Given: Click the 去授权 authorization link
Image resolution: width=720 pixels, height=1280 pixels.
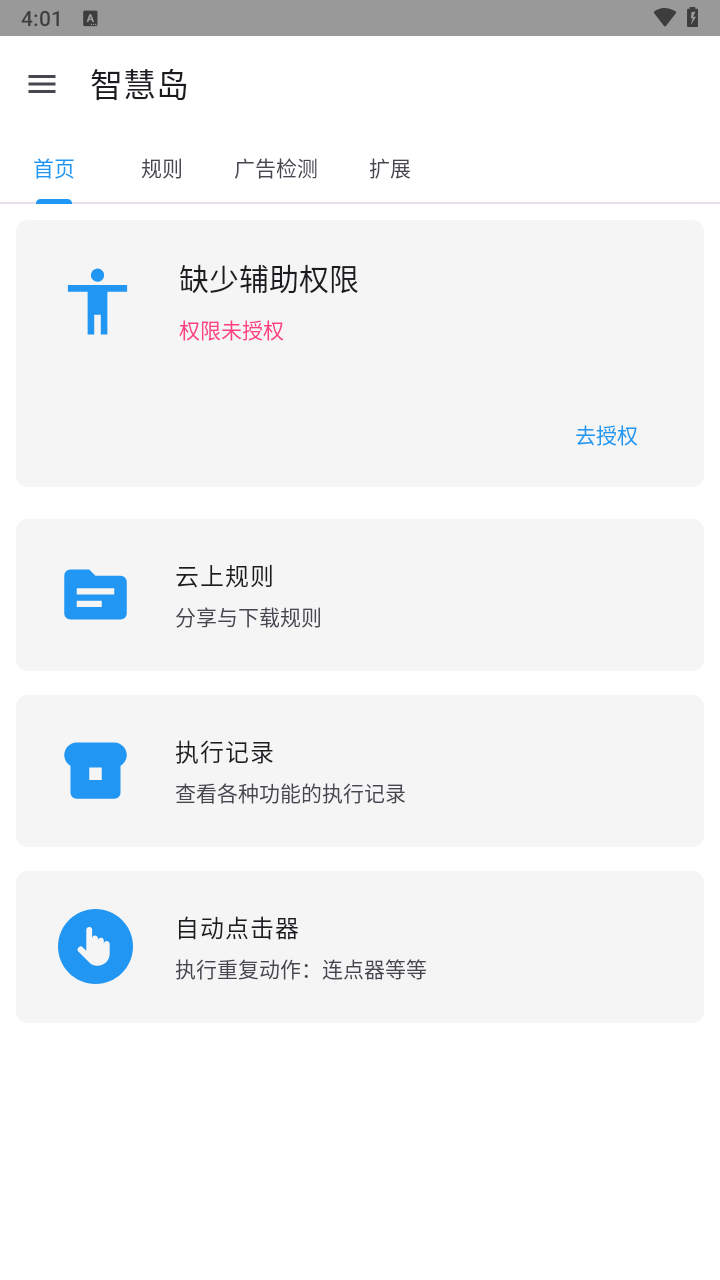Looking at the screenshot, I should point(606,436).
